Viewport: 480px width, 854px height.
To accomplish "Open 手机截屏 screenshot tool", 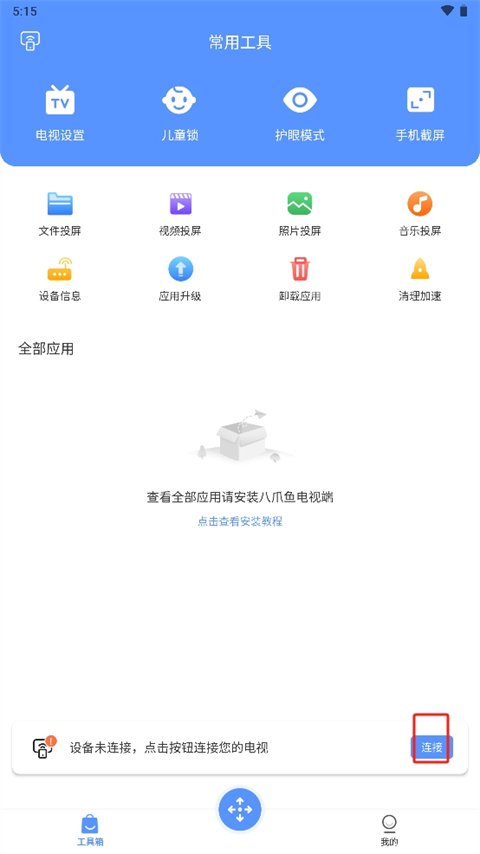I will point(420,114).
